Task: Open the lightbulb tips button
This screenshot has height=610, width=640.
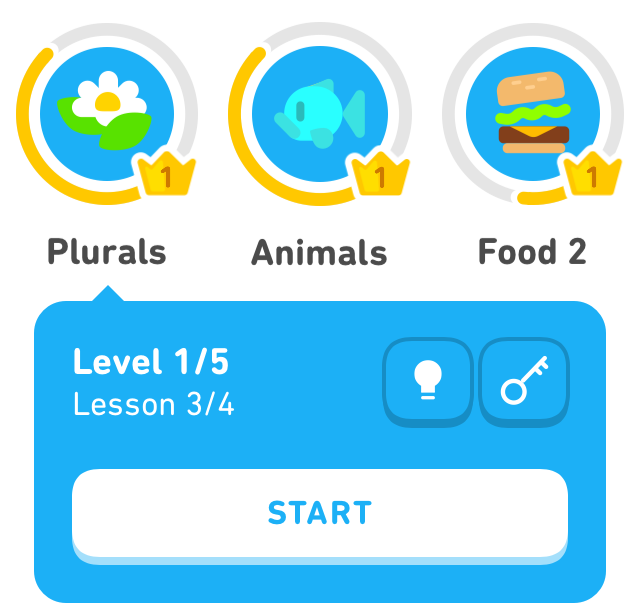Action: [x=428, y=380]
